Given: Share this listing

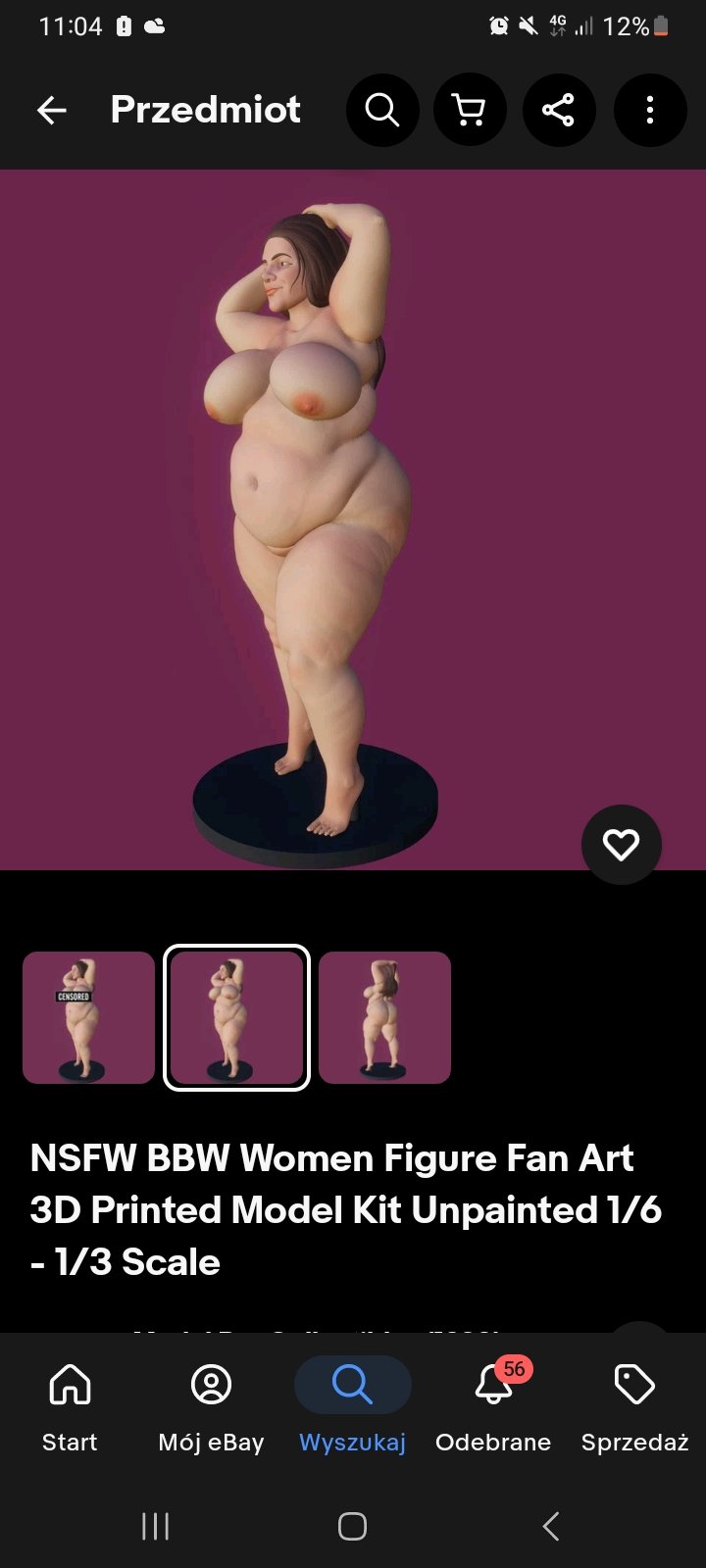Looking at the screenshot, I should 559,111.
